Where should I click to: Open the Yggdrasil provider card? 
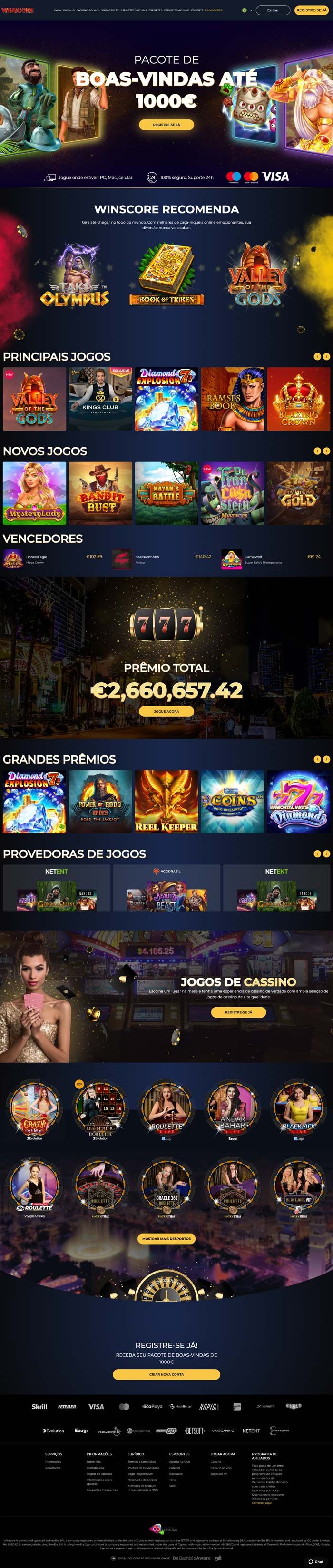[166, 888]
